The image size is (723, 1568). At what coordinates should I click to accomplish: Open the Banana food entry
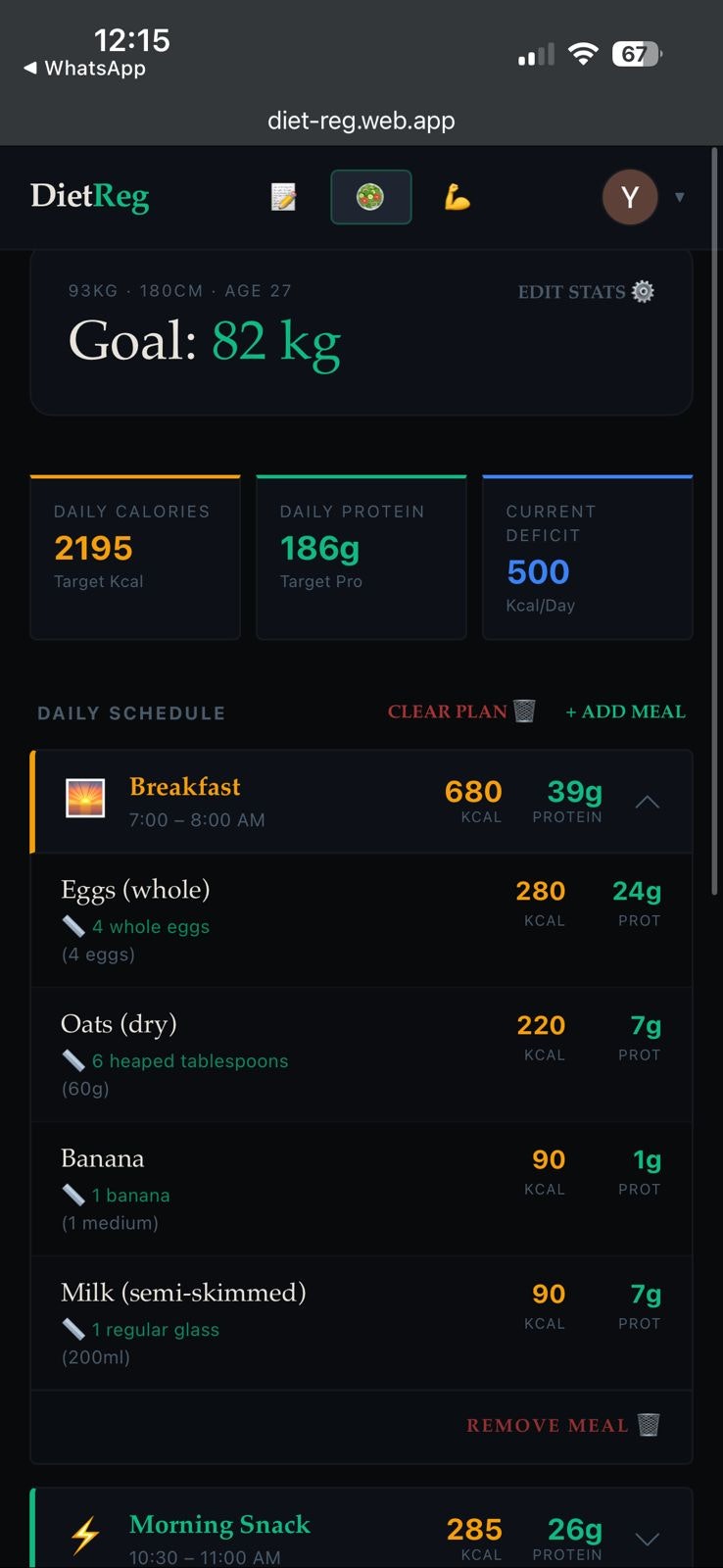pyautogui.click(x=361, y=1190)
